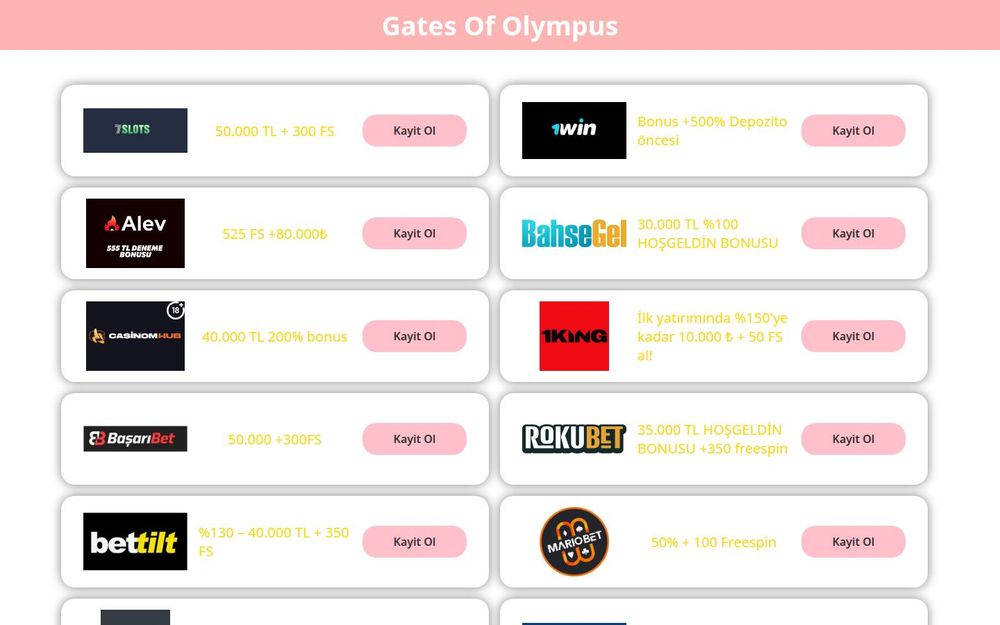Open the 7Slots logo tile
The image size is (1000, 625).
click(135, 131)
